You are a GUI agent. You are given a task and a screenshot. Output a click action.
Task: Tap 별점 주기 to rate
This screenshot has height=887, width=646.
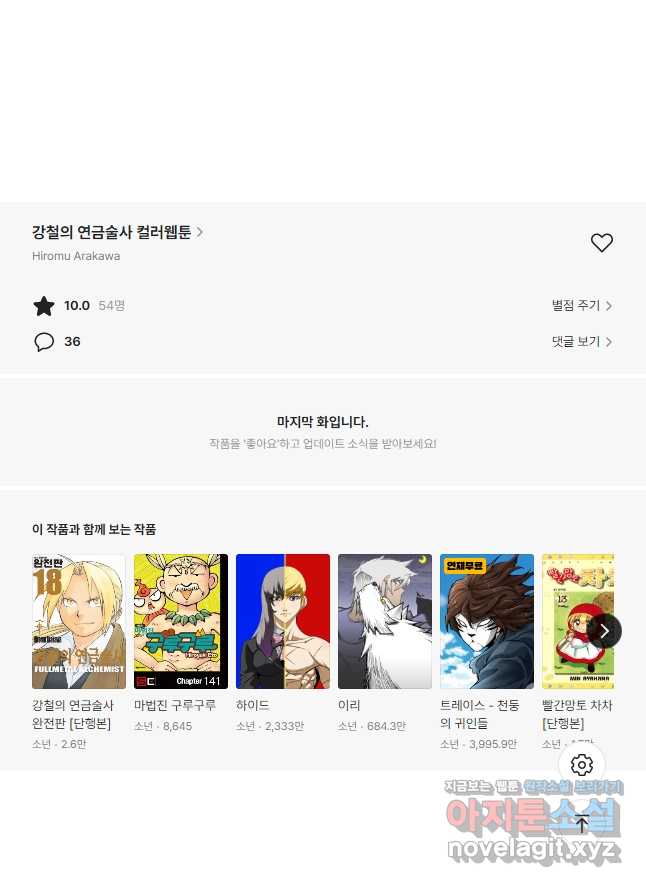581,306
